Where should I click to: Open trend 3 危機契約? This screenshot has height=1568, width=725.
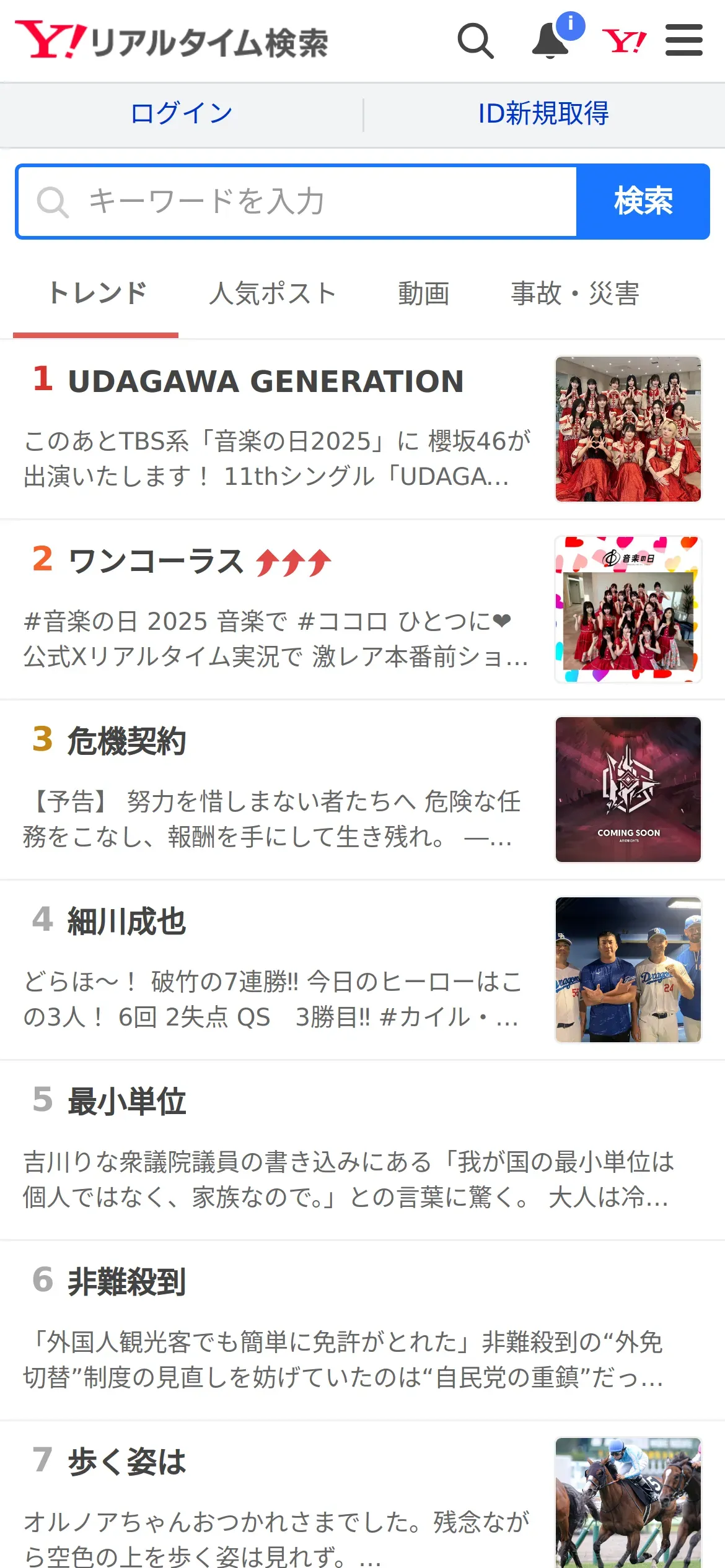pos(127,741)
